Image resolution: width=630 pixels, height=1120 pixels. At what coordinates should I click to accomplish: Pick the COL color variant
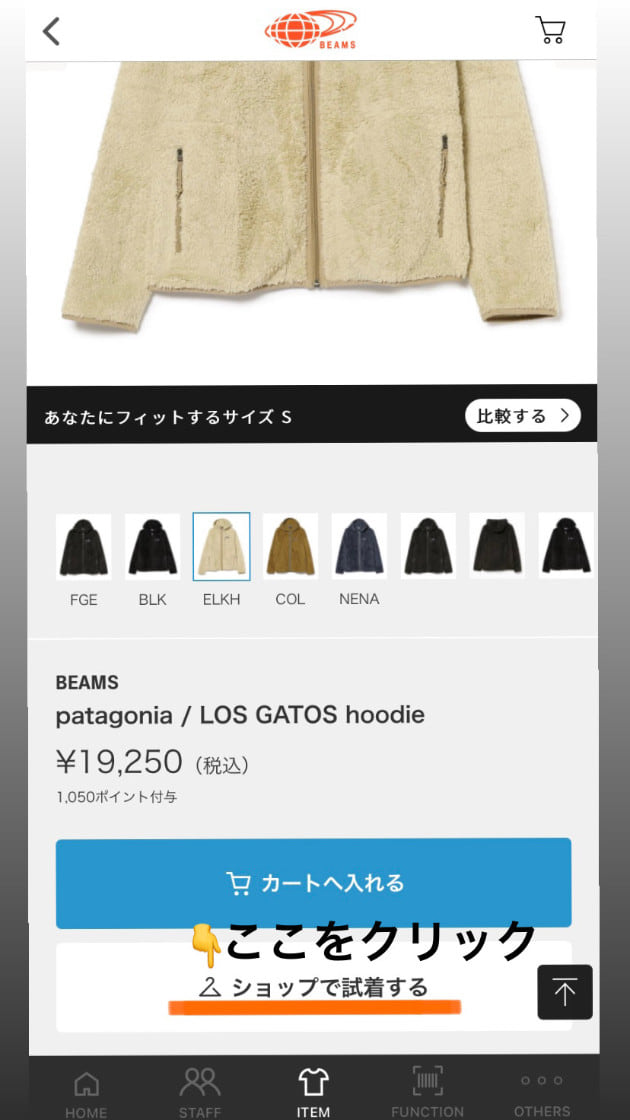(x=290, y=547)
